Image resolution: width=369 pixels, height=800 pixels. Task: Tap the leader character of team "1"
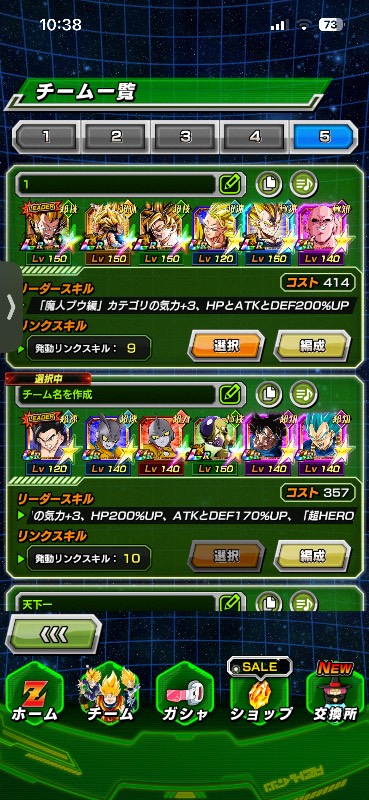click(43, 234)
